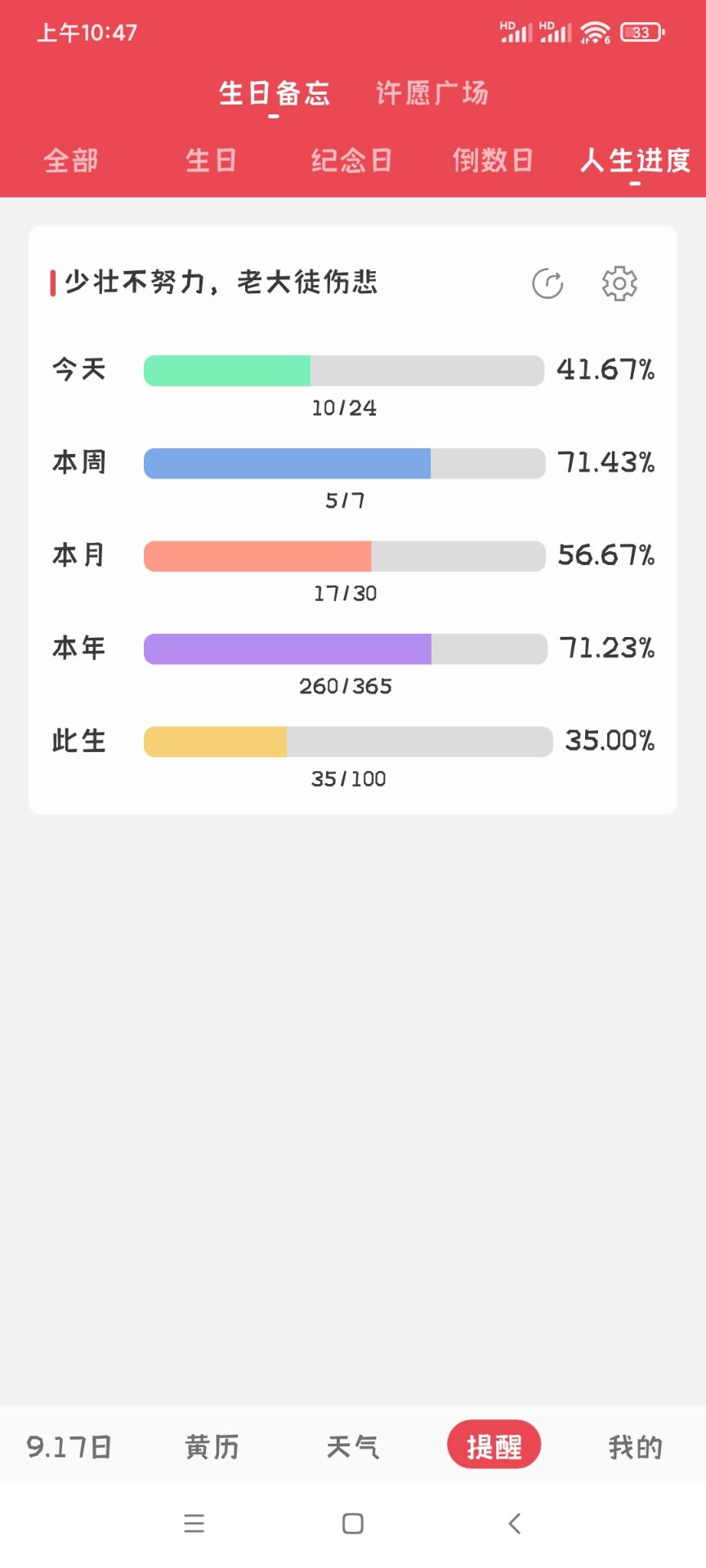This screenshot has height=1568, width=706.
Task: Open the life progress settings gear
Action: point(619,283)
